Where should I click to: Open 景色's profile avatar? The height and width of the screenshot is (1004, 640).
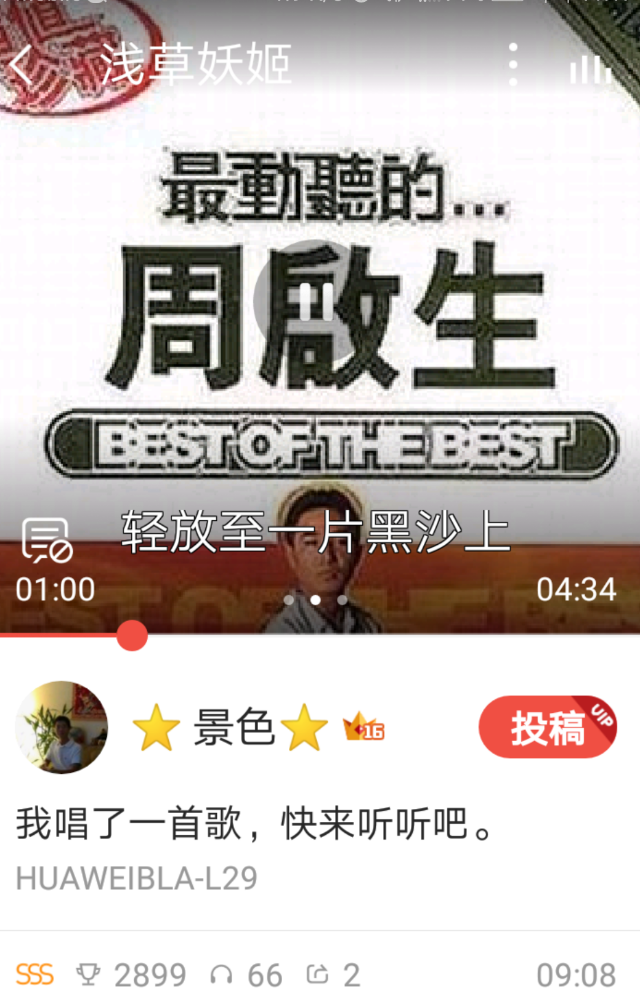coord(62,727)
